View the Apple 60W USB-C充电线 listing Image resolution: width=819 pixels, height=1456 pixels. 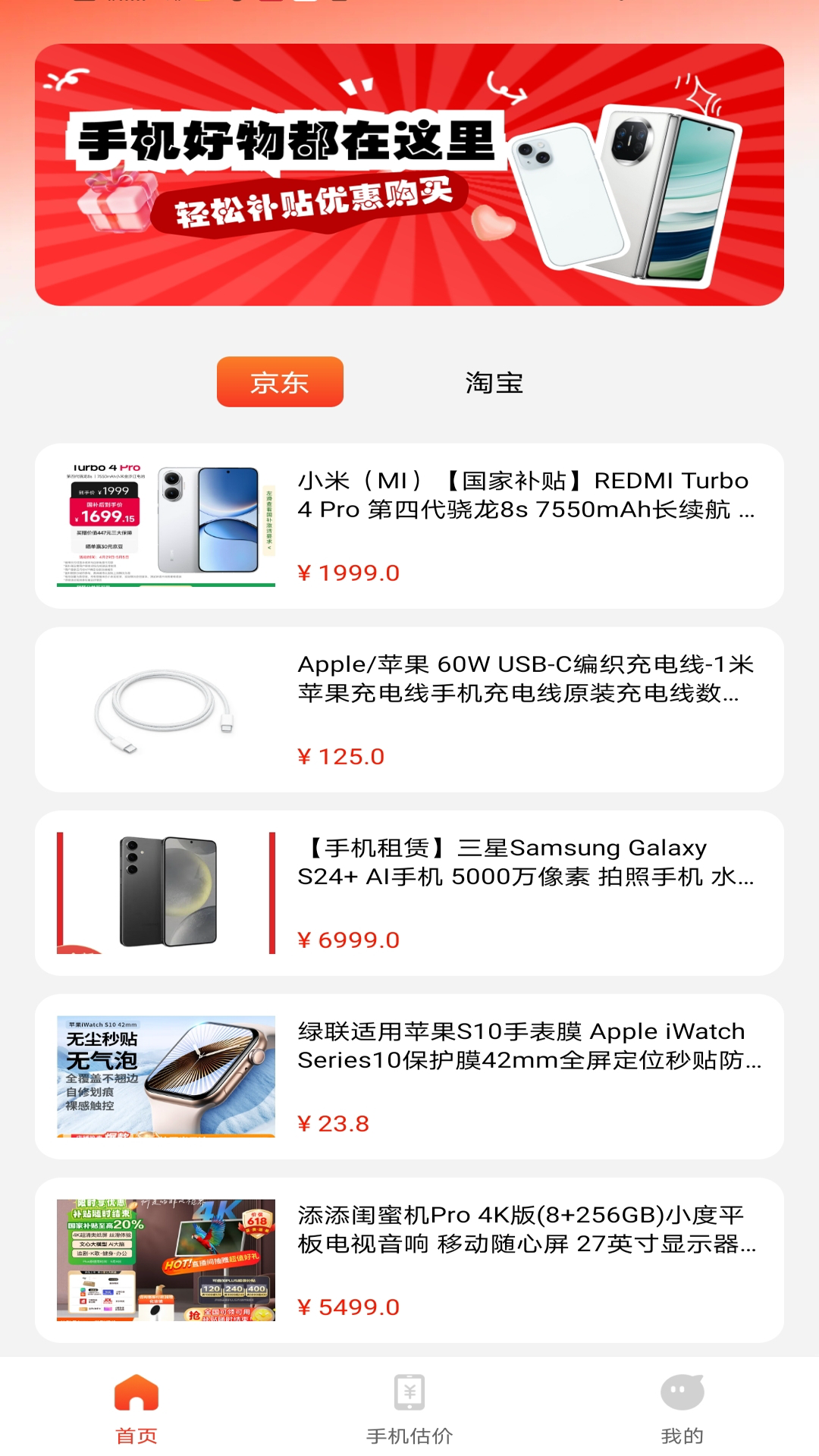pyautogui.click(x=409, y=709)
